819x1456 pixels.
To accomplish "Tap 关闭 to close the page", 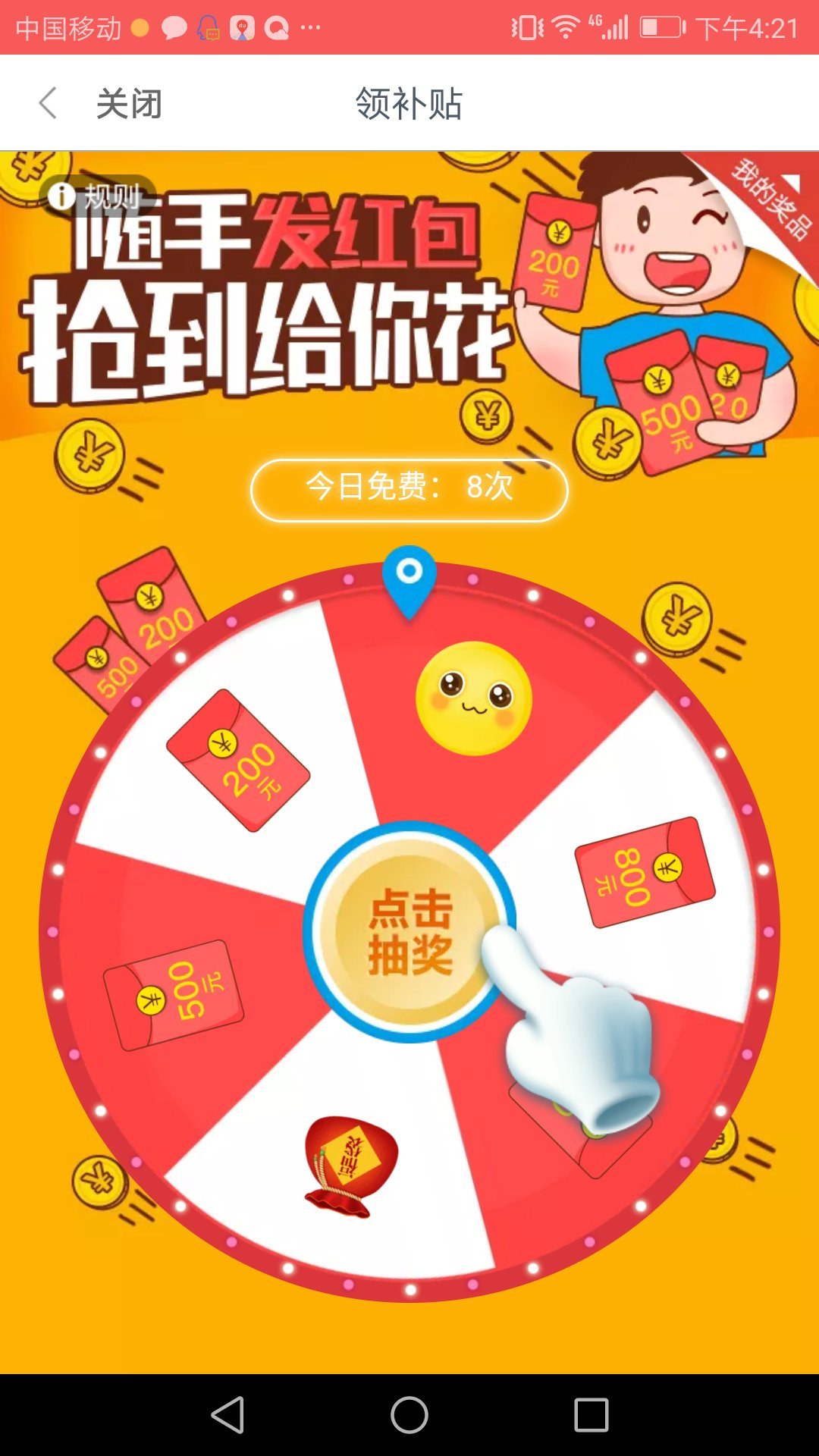I will pos(129,103).
